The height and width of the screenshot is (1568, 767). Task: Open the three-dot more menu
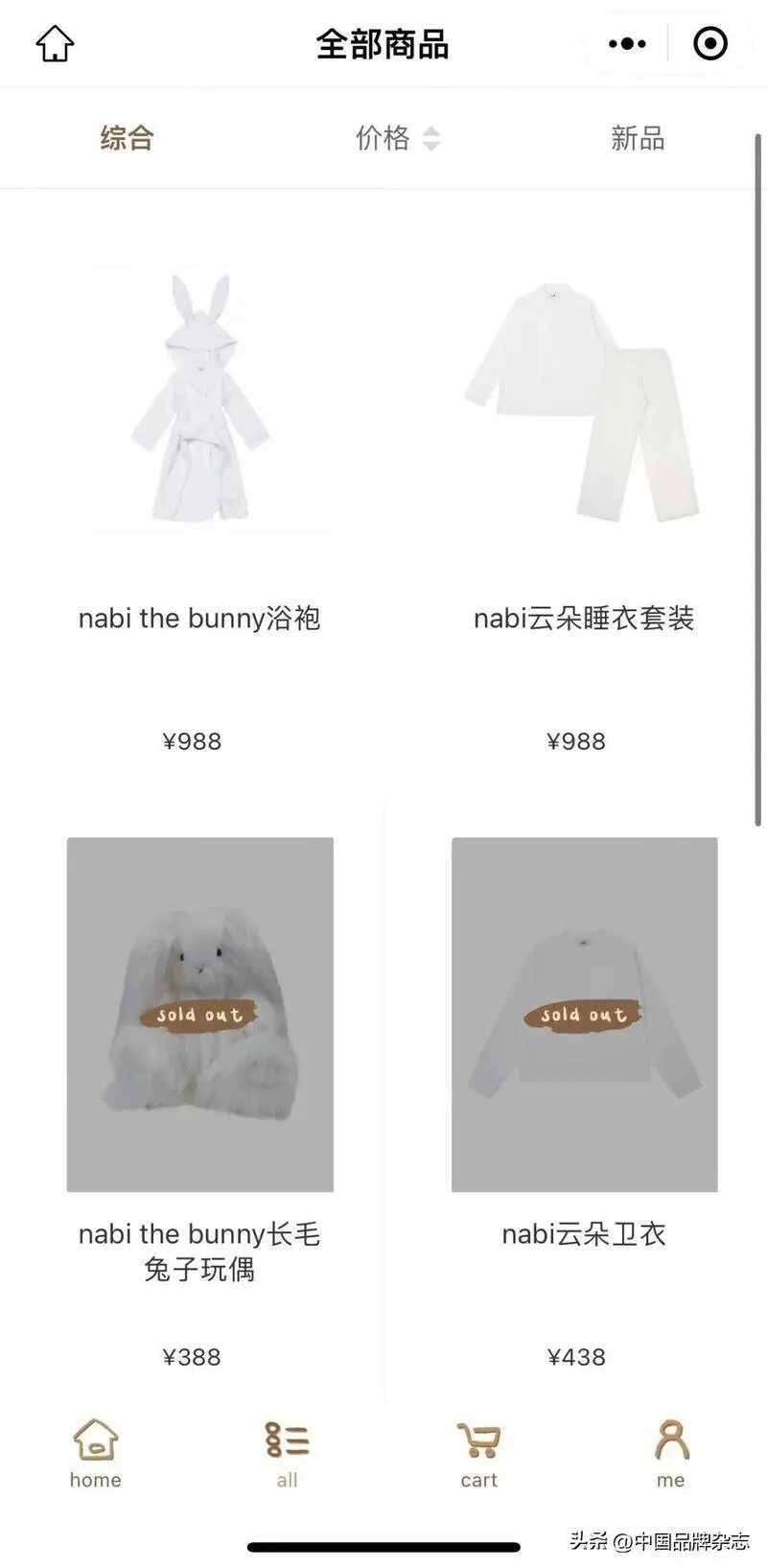click(627, 43)
